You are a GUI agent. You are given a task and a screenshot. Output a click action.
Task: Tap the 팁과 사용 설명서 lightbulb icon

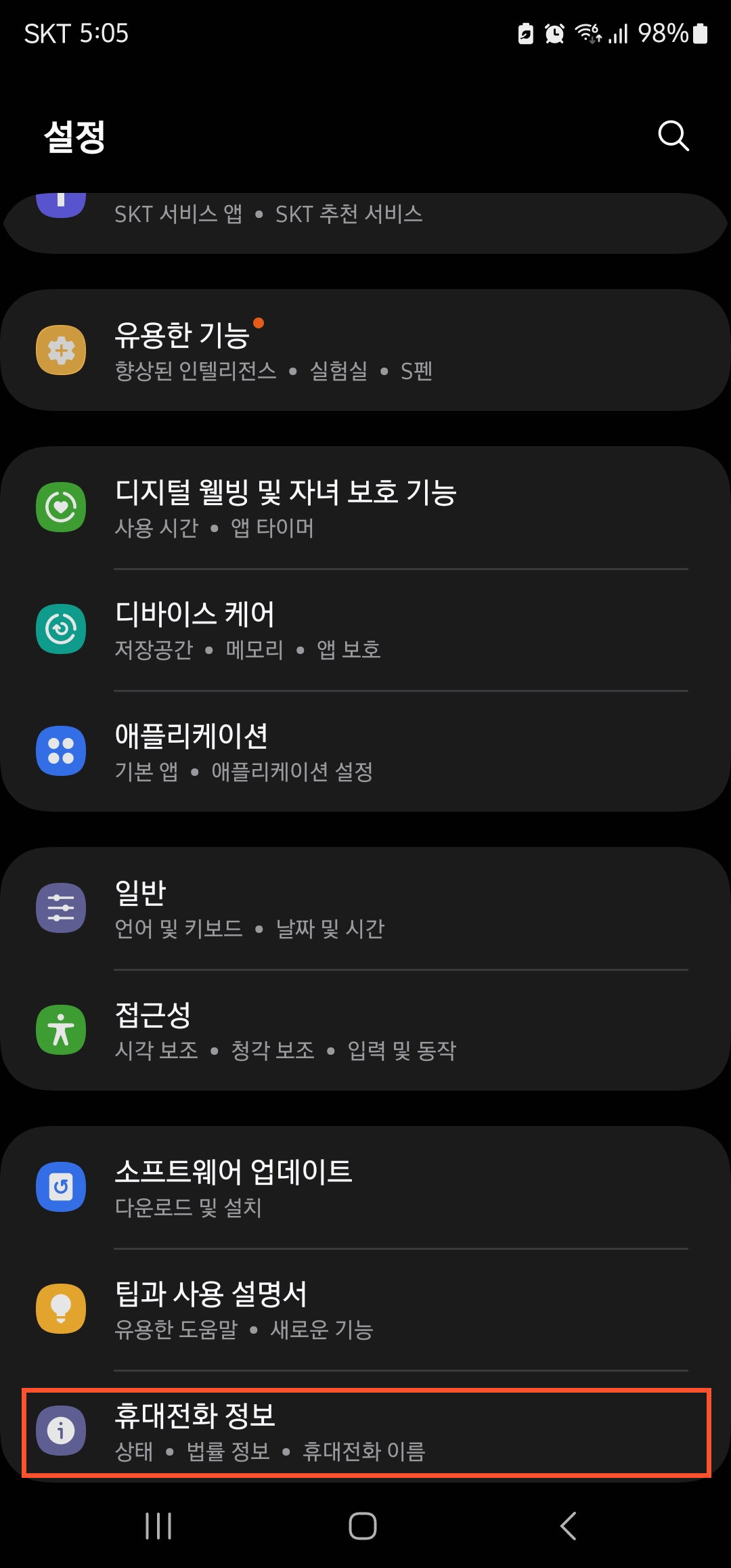point(61,1308)
